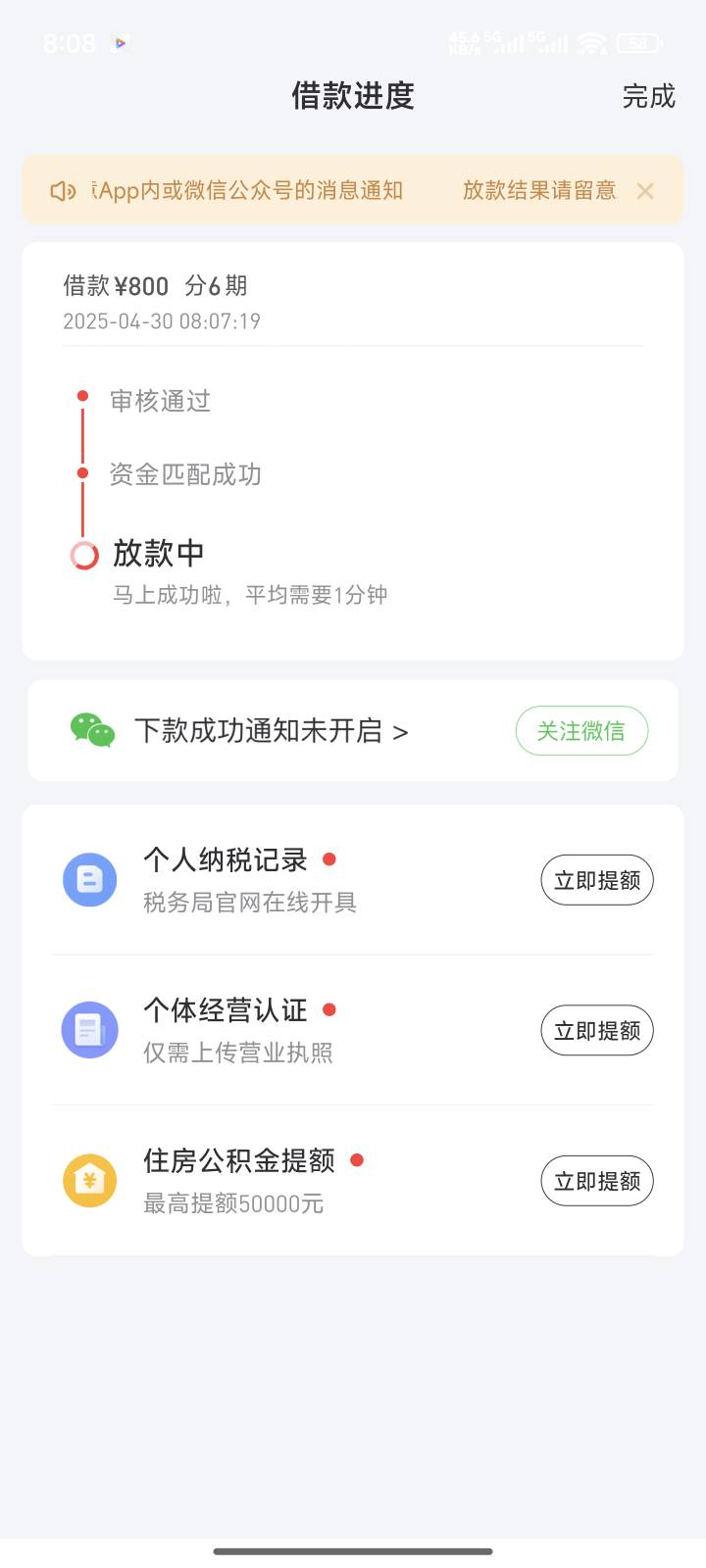
Task: Tap 完成 to finish
Action: (649, 96)
